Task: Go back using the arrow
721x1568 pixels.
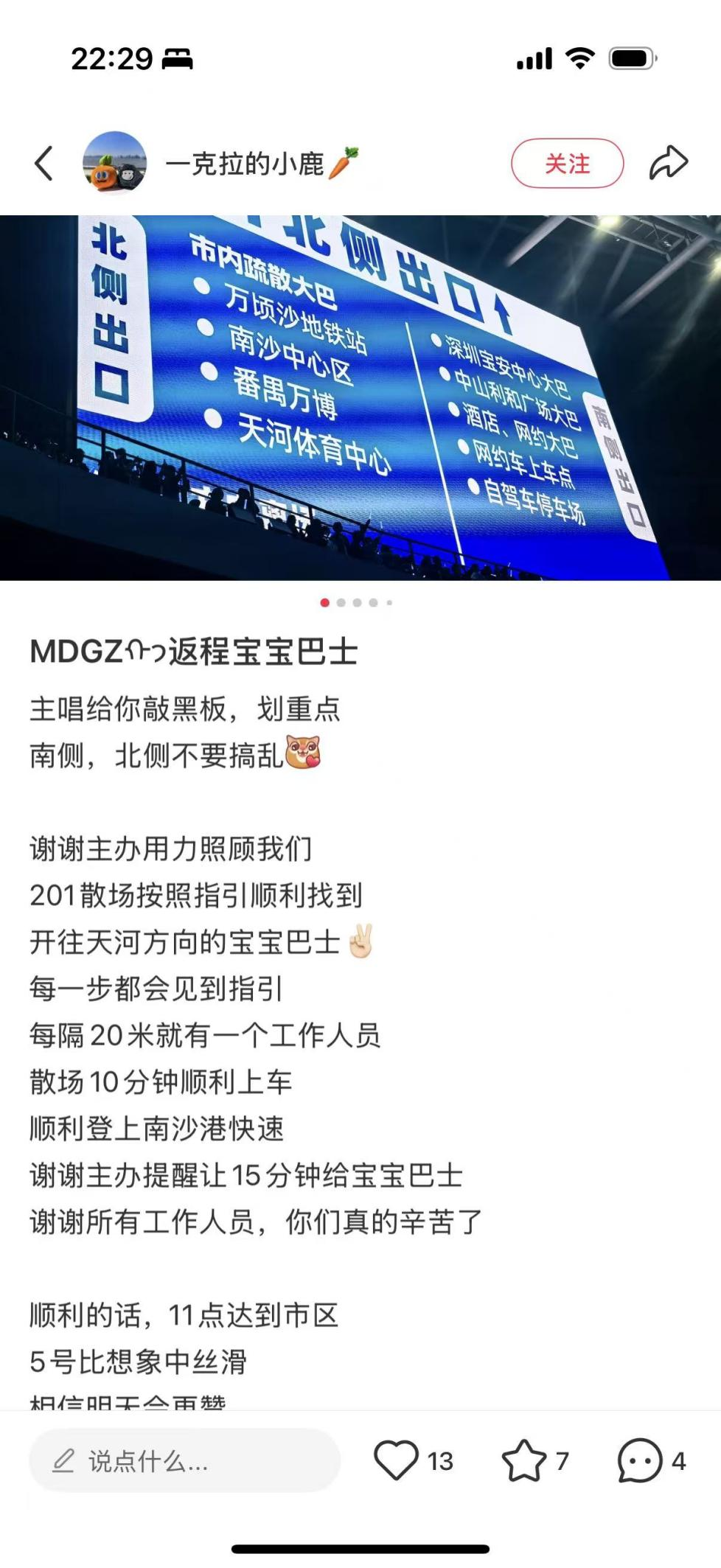Action: click(x=44, y=163)
